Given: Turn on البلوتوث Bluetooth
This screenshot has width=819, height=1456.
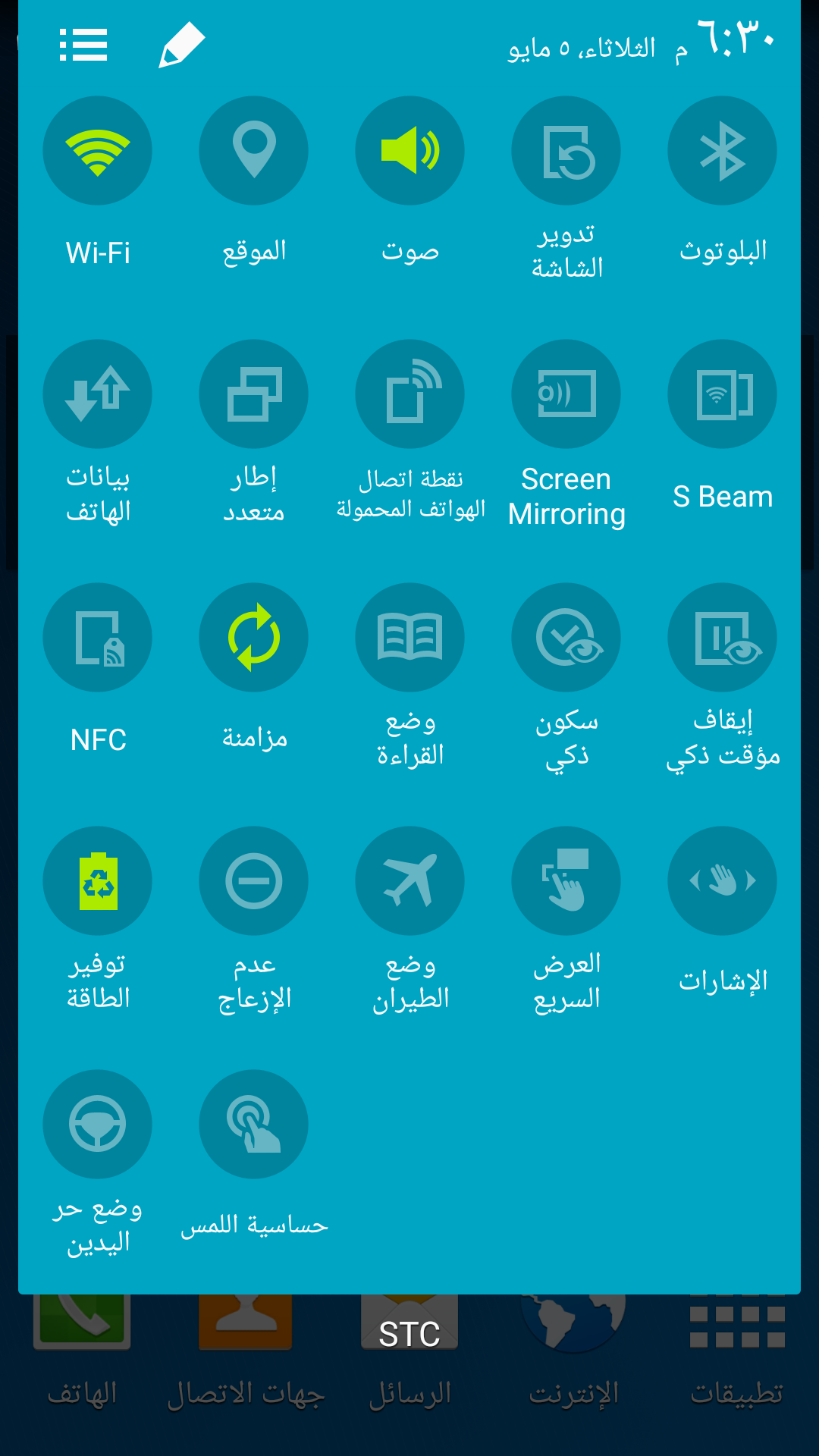Looking at the screenshot, I should point(722,151).
